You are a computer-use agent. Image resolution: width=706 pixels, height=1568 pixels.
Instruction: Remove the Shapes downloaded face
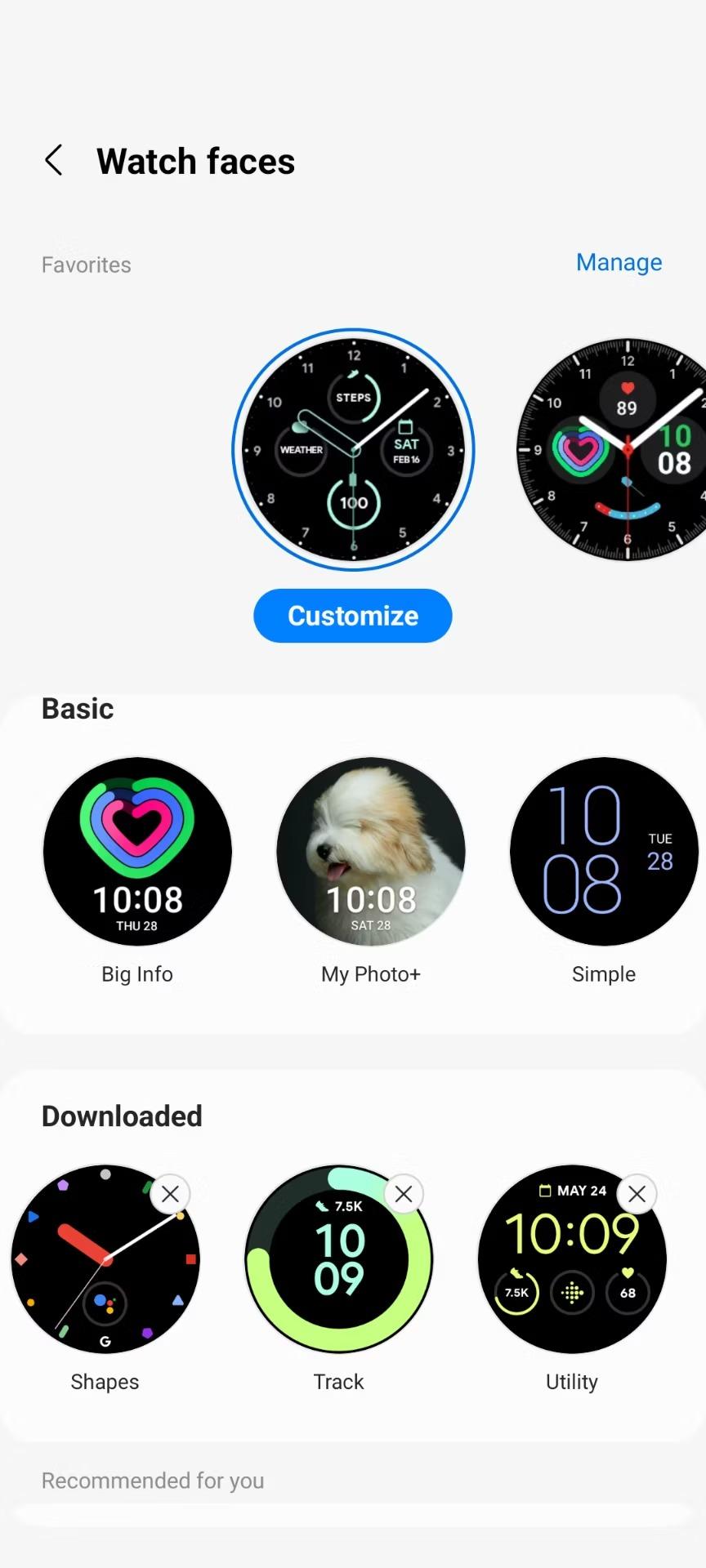pyautogui.click(x=170, y=1194)
